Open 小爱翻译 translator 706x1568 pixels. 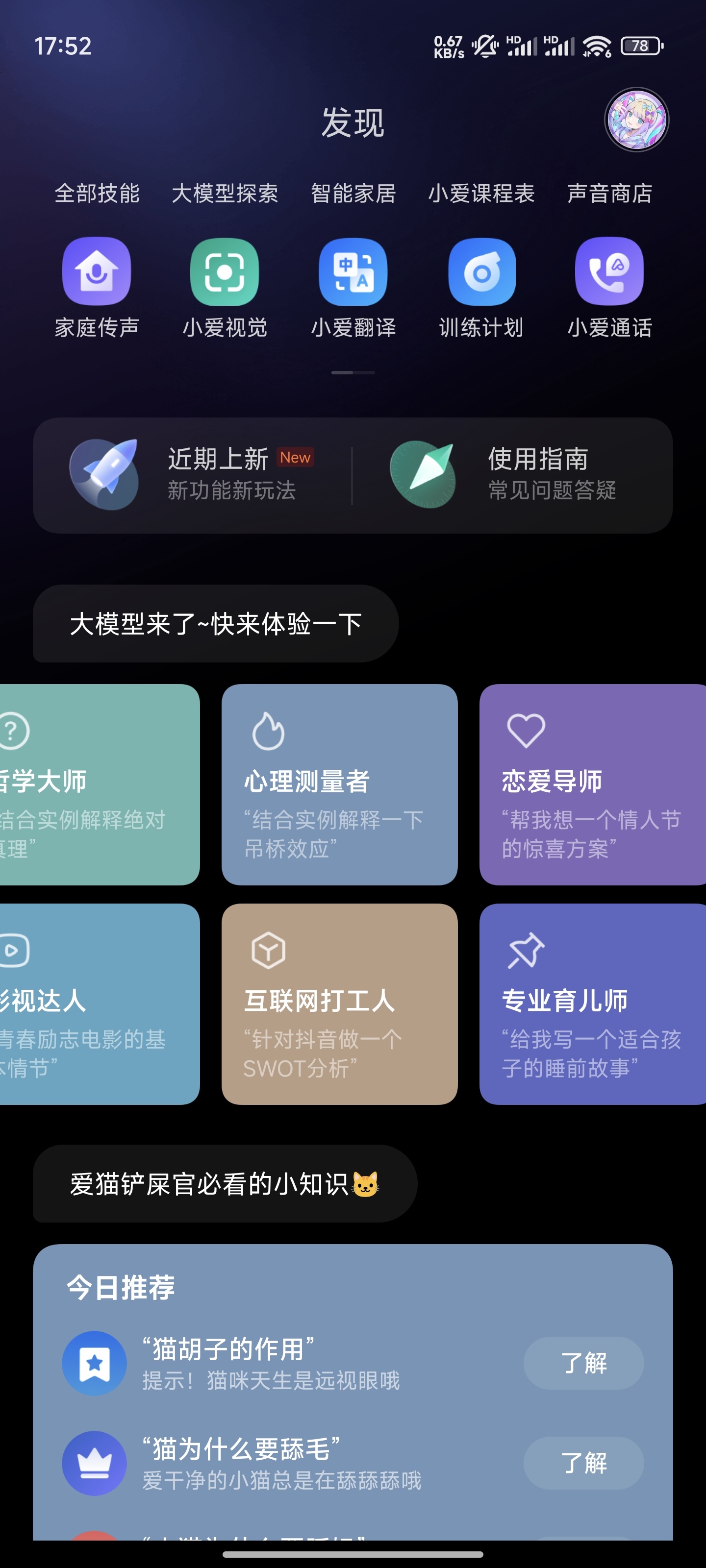(x=353, y=286)
